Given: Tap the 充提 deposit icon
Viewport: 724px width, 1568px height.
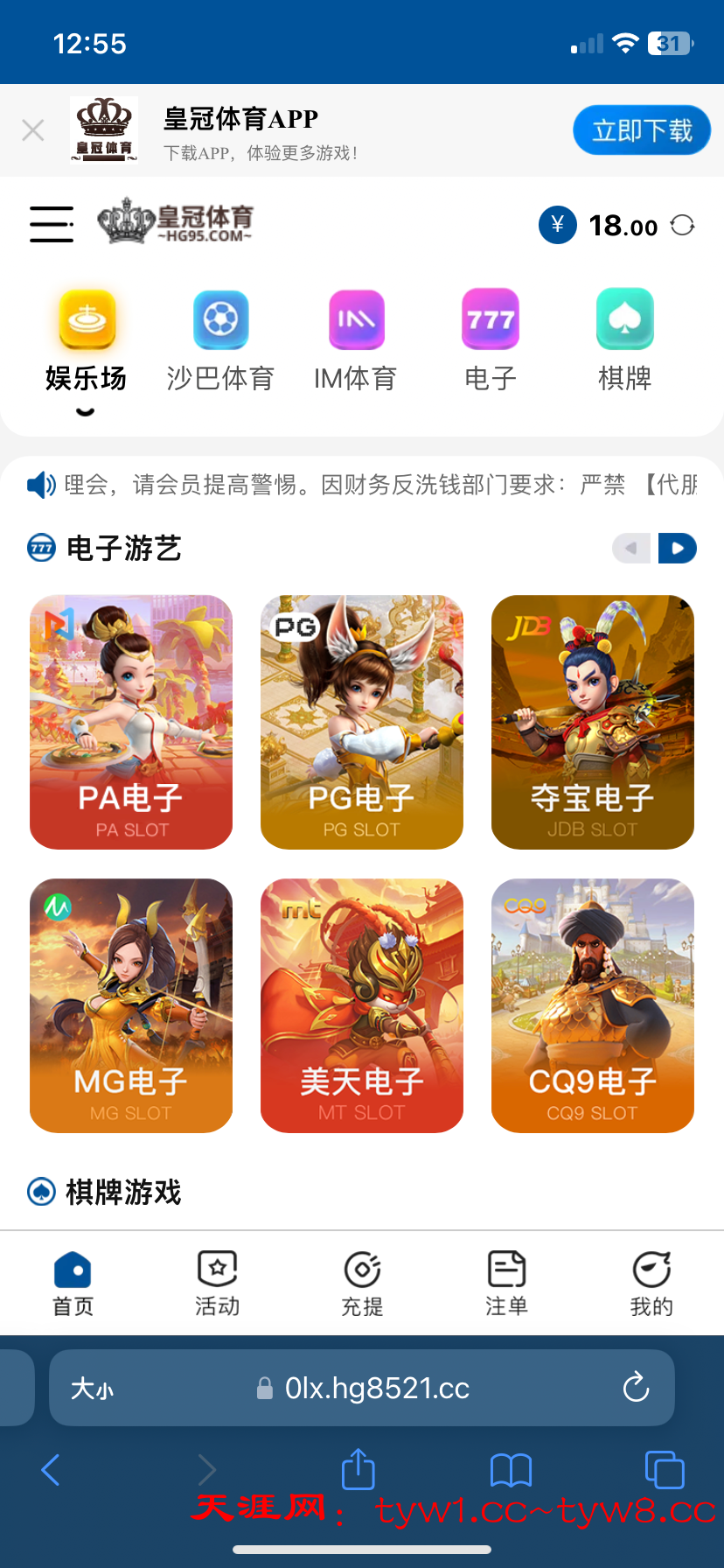Looking at the screenshot, I should coord(362,1269).
